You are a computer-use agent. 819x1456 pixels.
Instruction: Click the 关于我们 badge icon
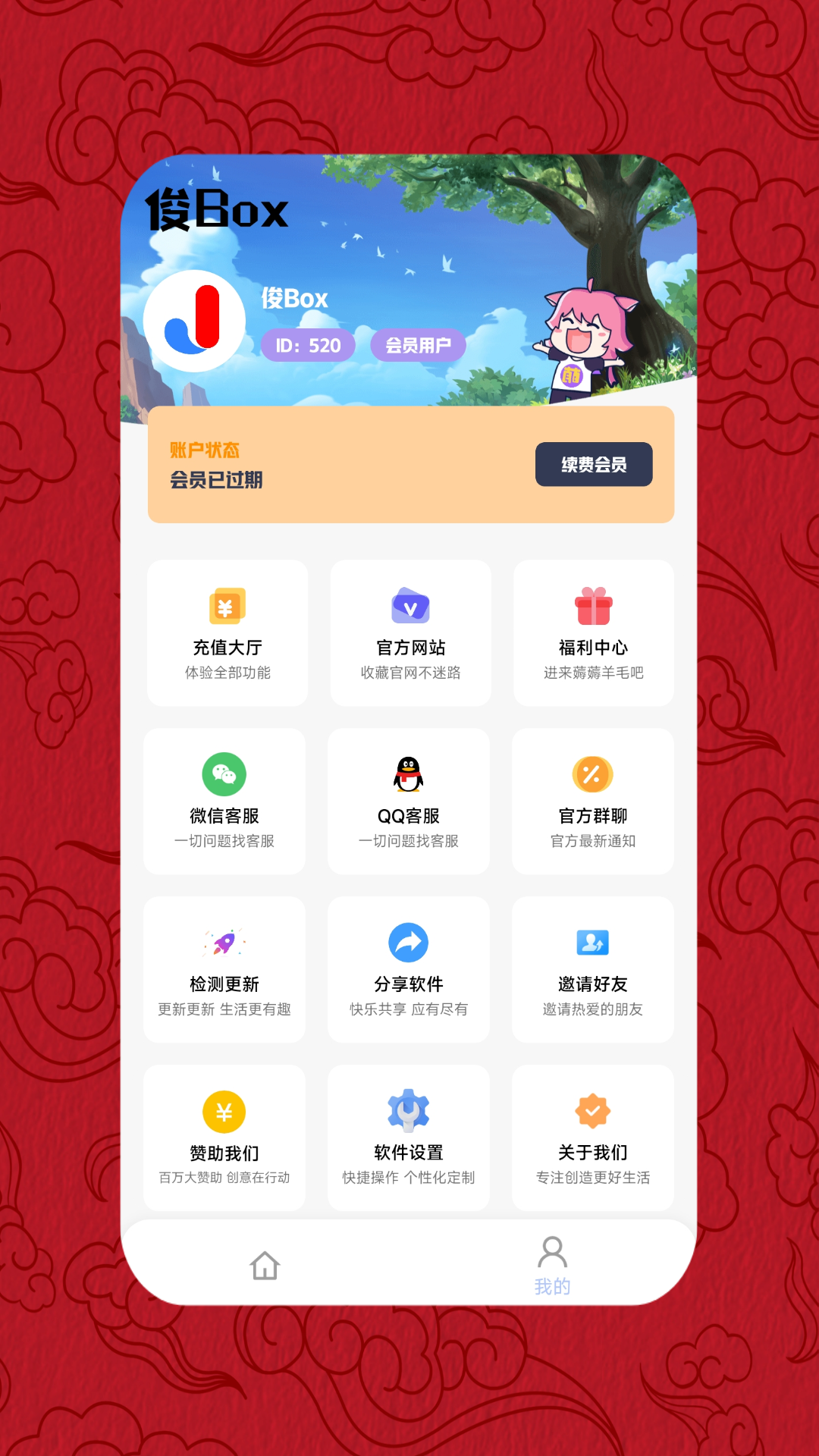point(592,1110)
